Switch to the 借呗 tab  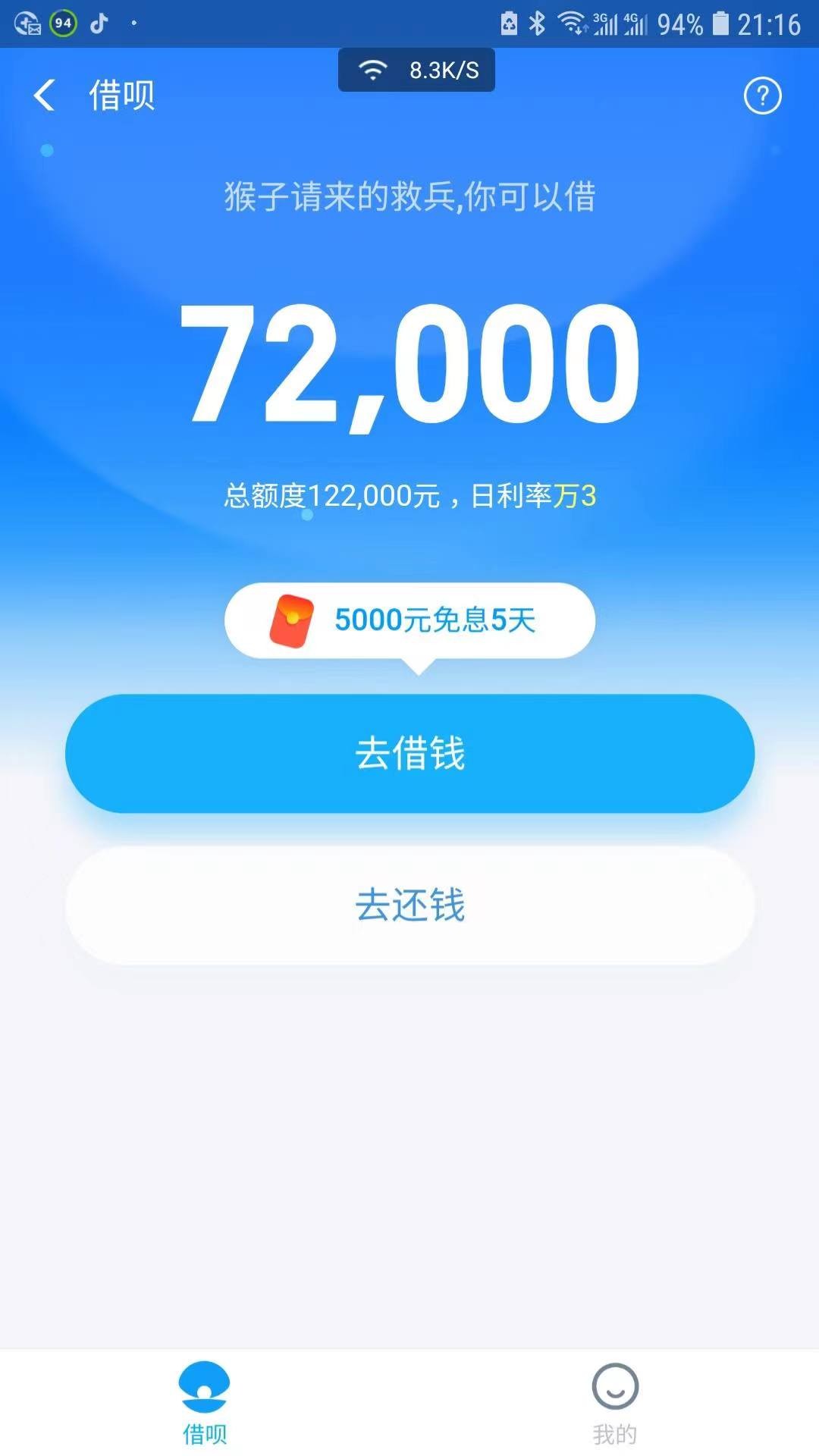(x=205, y=1407)
